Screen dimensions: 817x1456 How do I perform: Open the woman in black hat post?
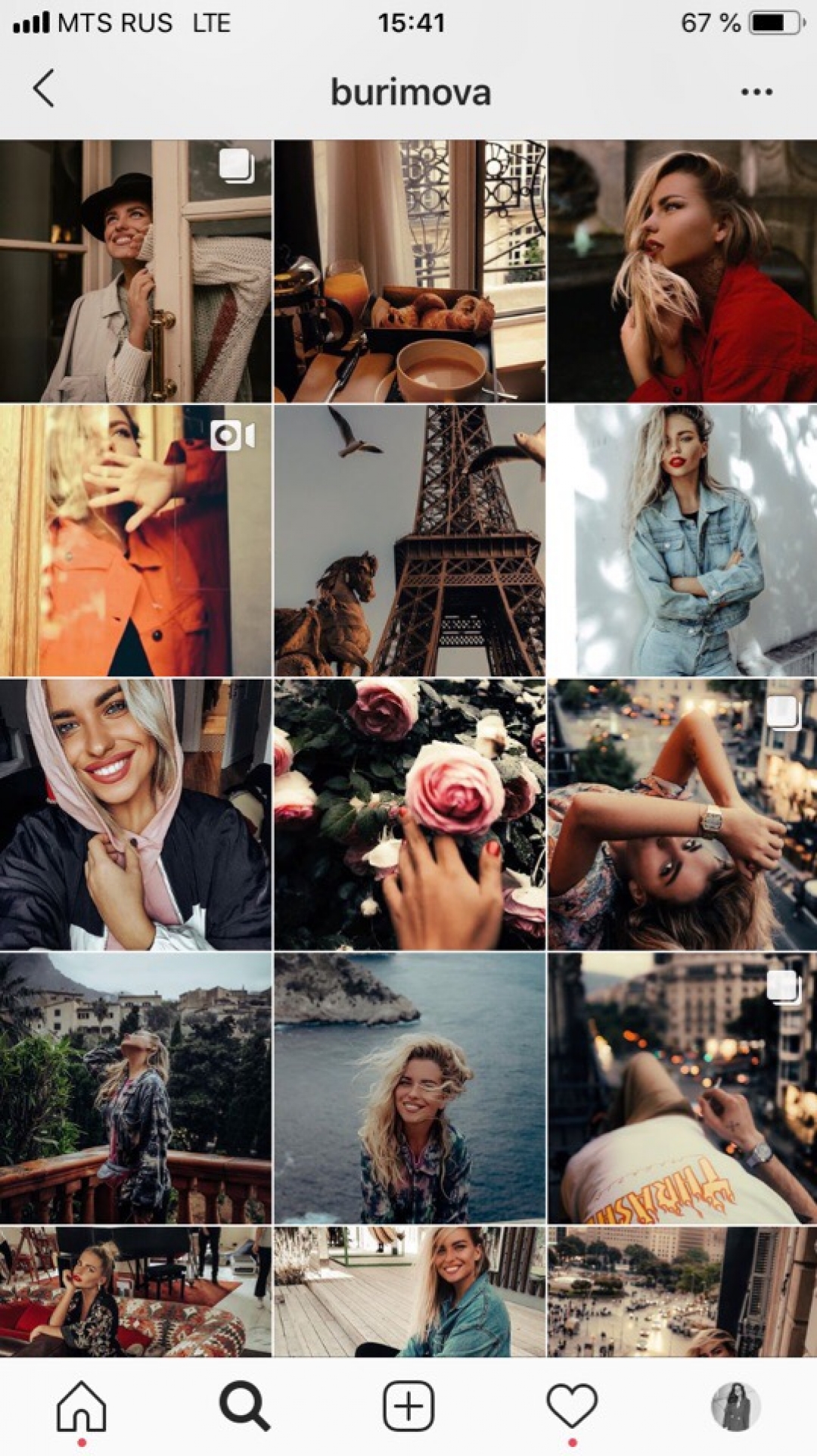(x=135, y=271)
